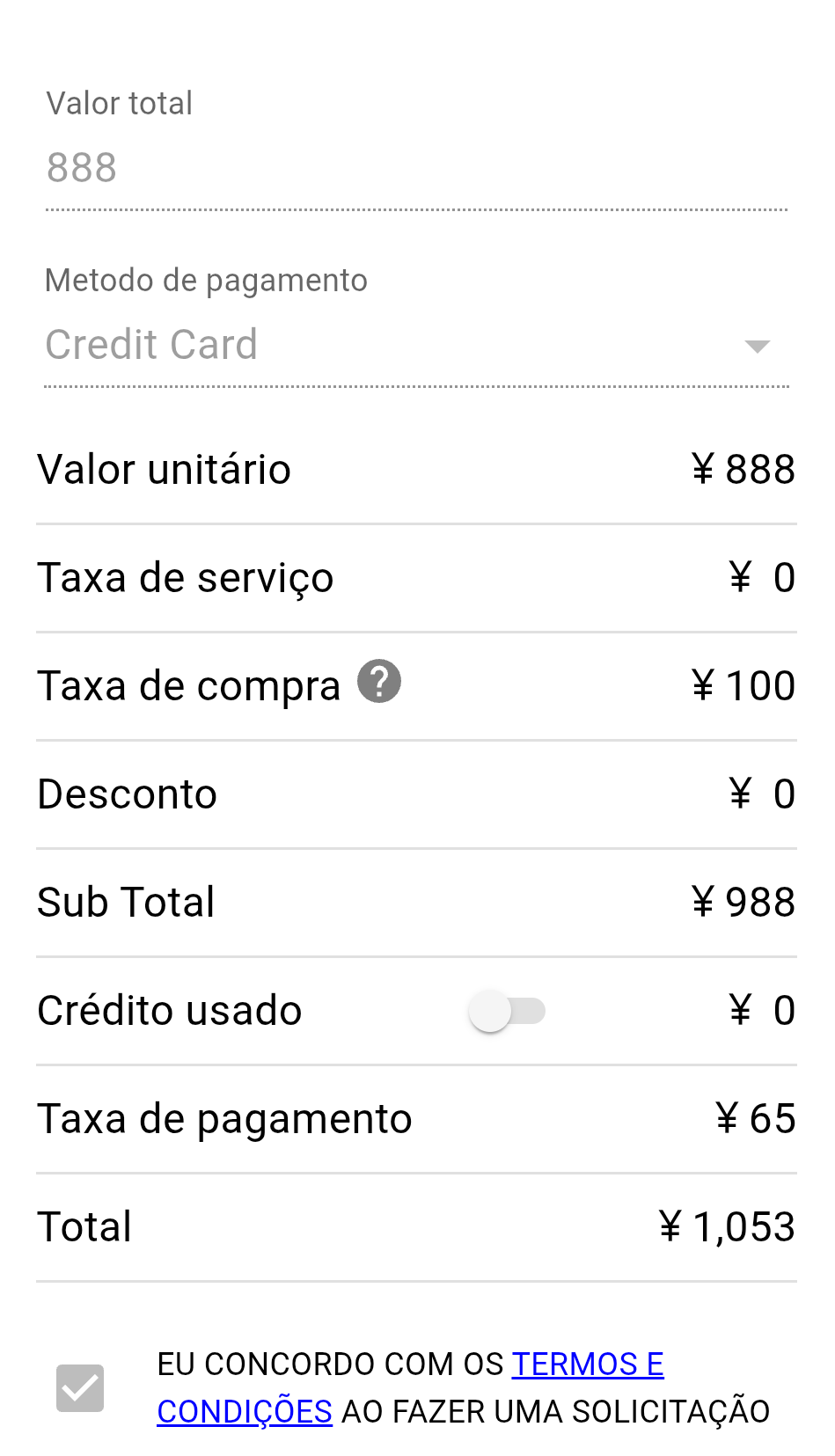Uncheck the terms agreement checkbox
Screen dimensions: 835x1456
(80, 1388)
